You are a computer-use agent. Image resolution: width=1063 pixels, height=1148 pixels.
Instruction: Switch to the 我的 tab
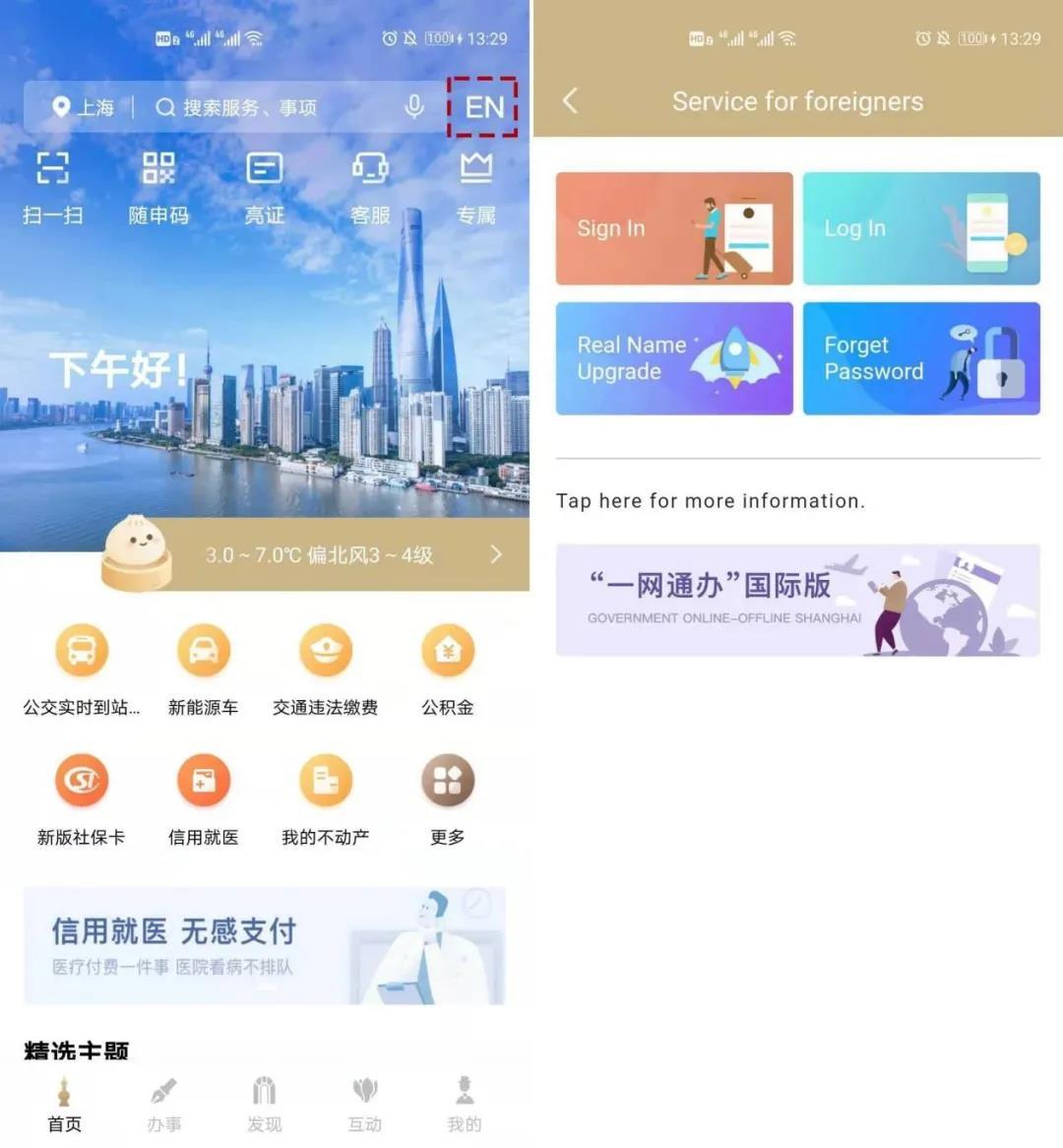tap(465, 1105)
